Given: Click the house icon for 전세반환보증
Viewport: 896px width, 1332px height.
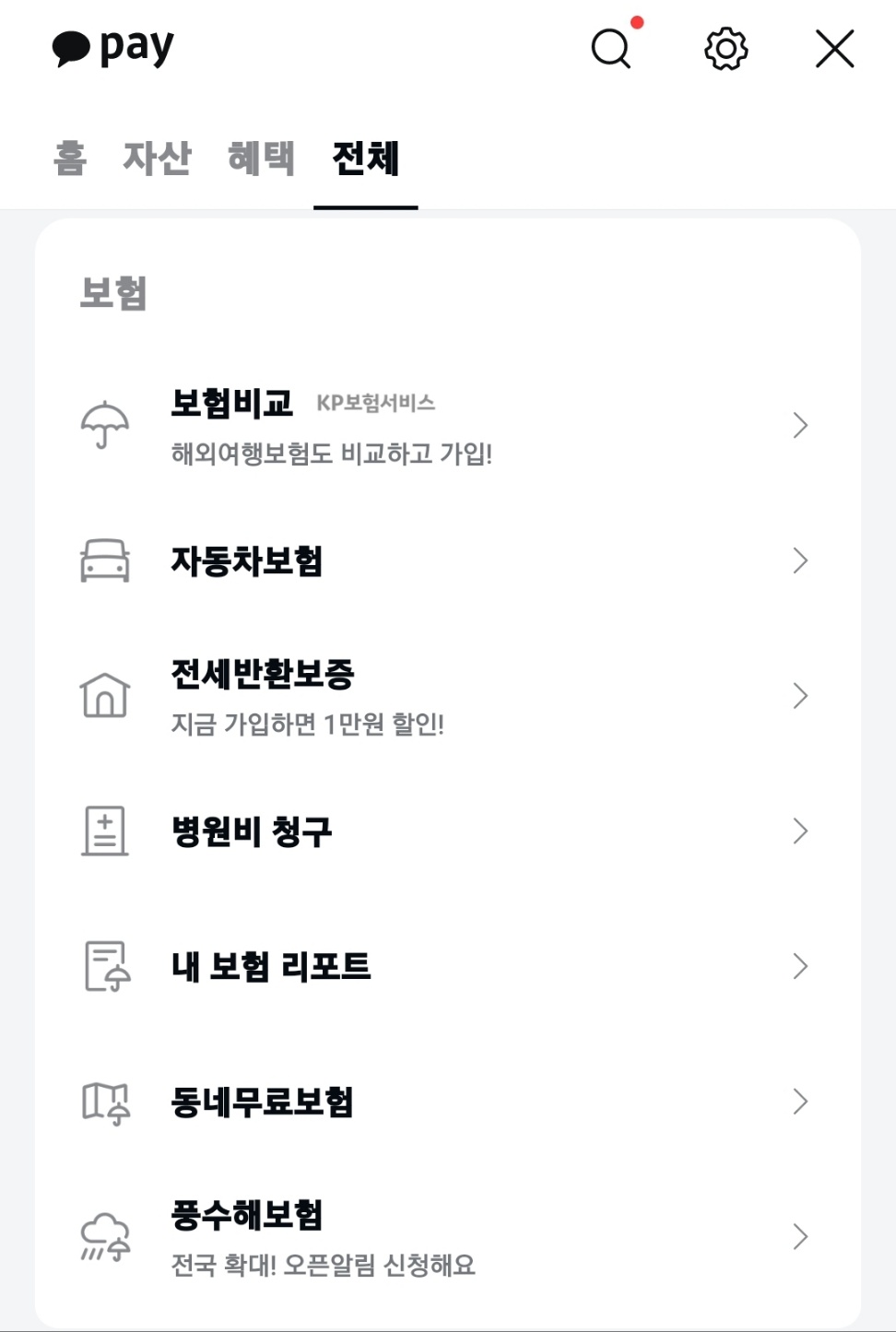Looking at the screenshot, I should click(x=104, y=695).
